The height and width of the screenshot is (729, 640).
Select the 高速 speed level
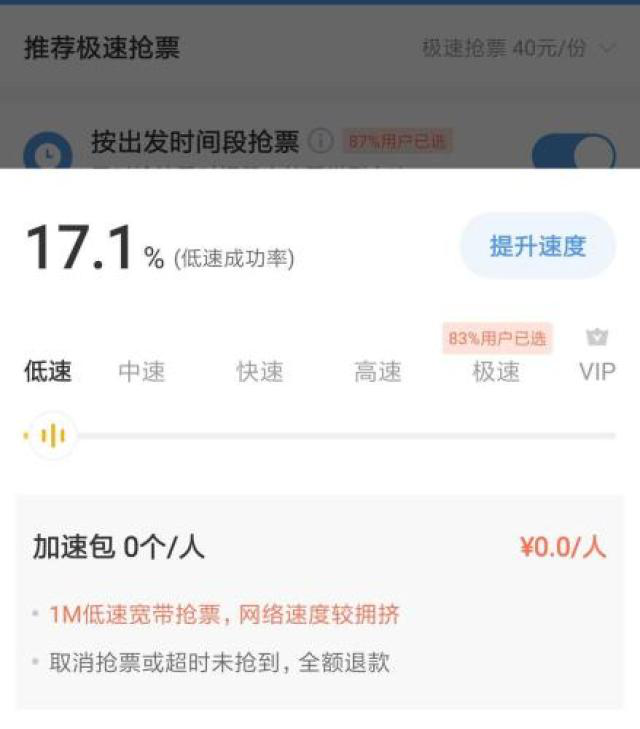378,372
